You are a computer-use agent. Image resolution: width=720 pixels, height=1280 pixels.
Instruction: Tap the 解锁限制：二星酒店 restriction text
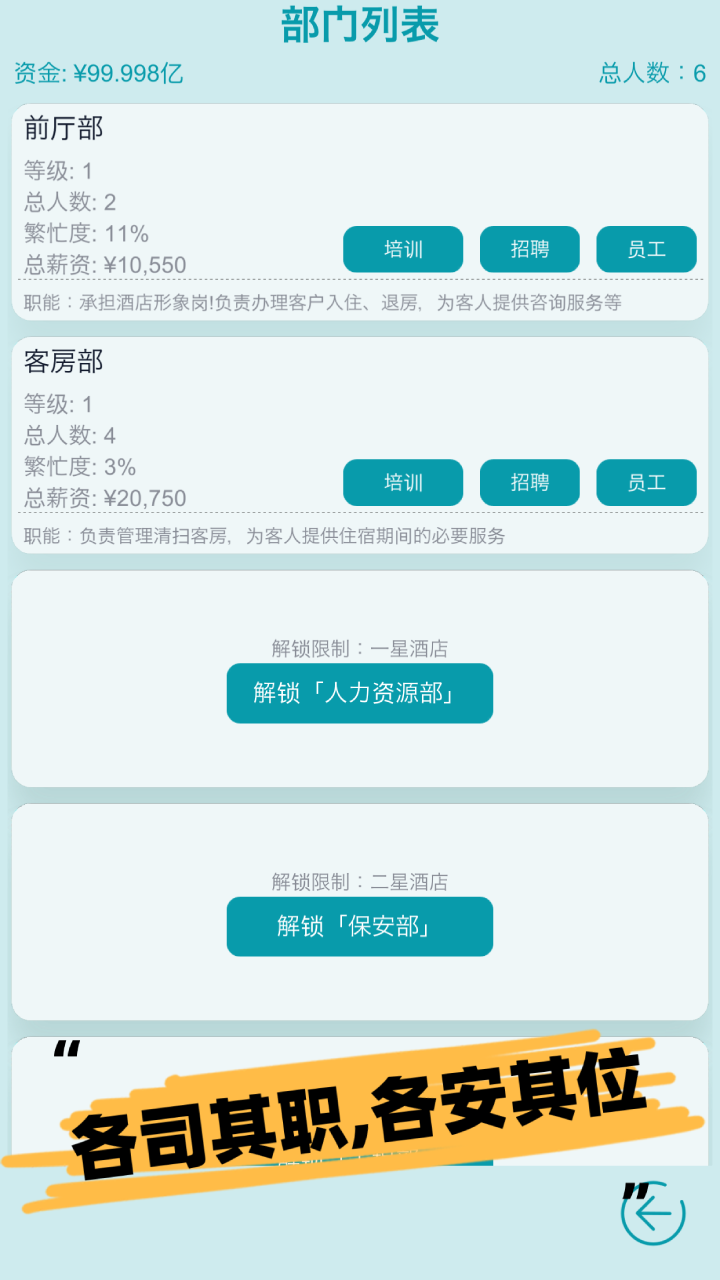pyautogui.click(x=360, y=882)
